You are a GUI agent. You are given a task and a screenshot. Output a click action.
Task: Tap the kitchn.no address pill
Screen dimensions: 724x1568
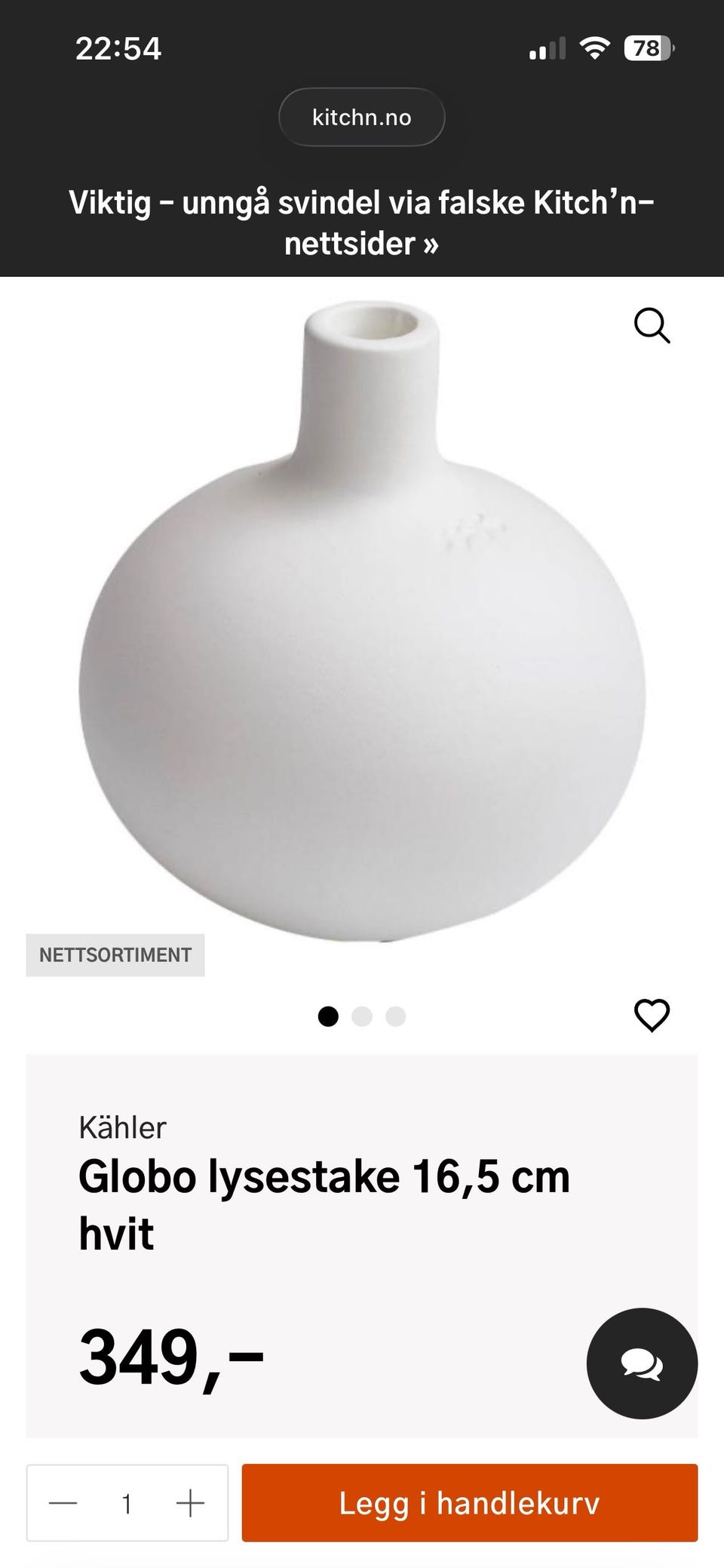click(360, 116)
